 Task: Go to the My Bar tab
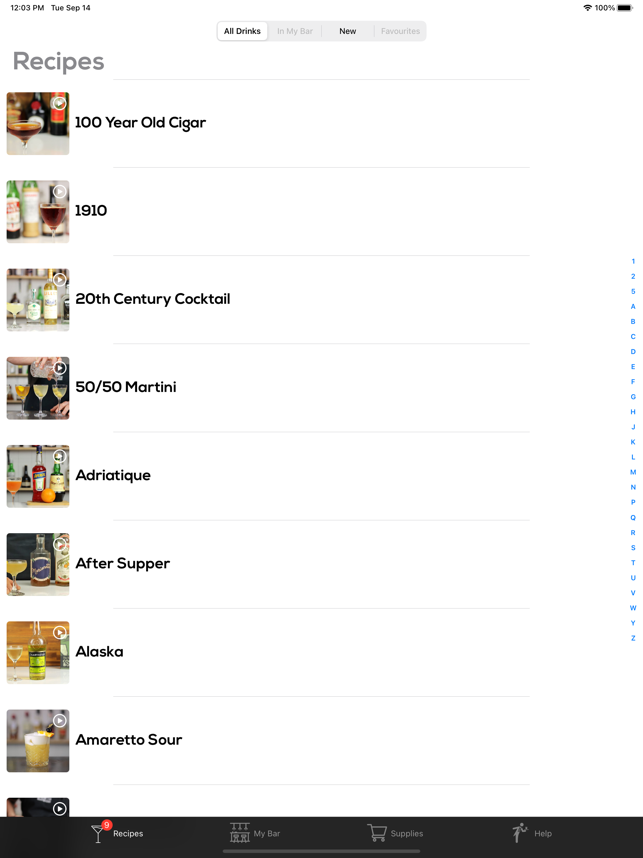click(255, 833)
